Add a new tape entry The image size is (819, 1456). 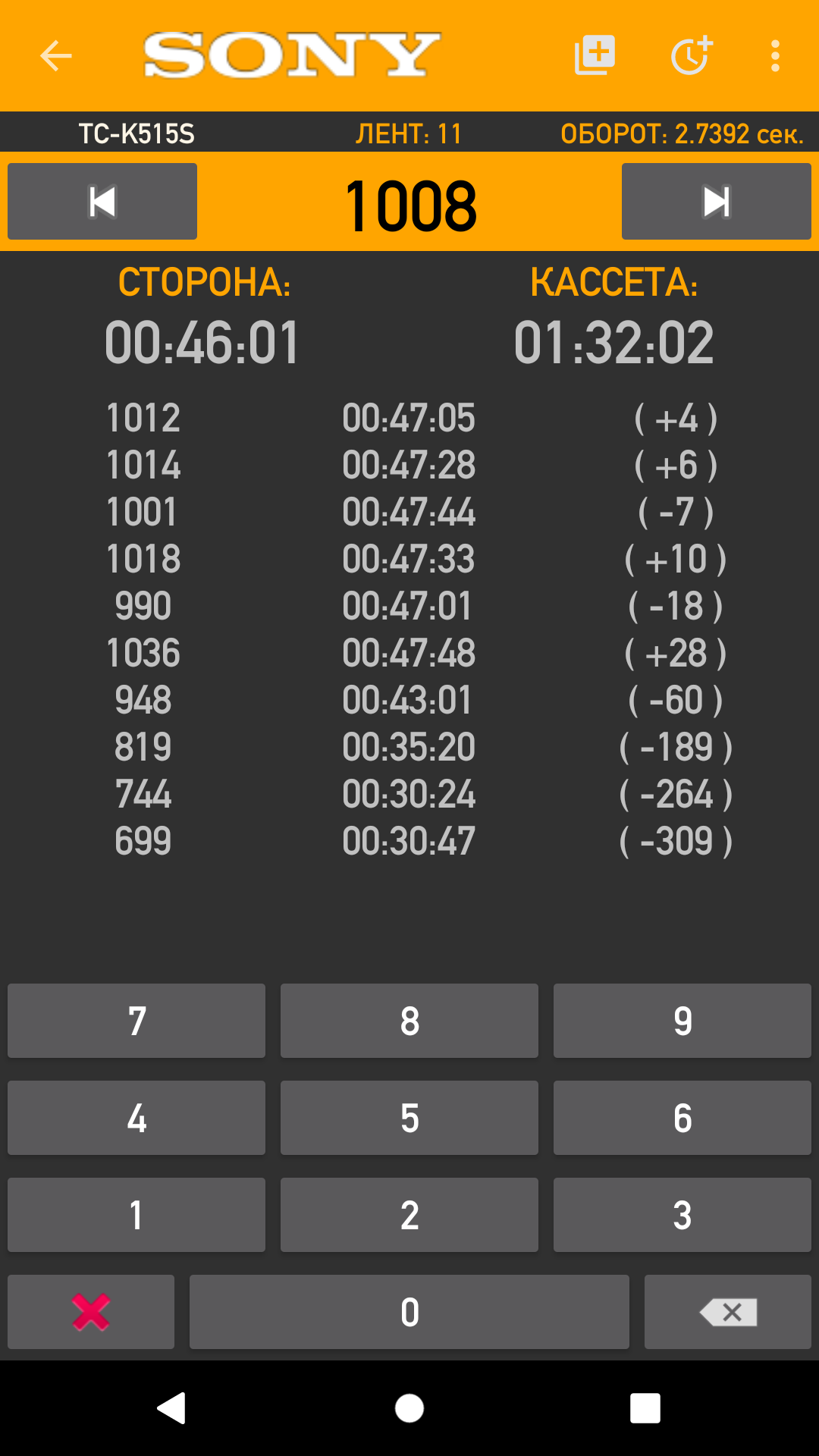click(x=595, y=55)
